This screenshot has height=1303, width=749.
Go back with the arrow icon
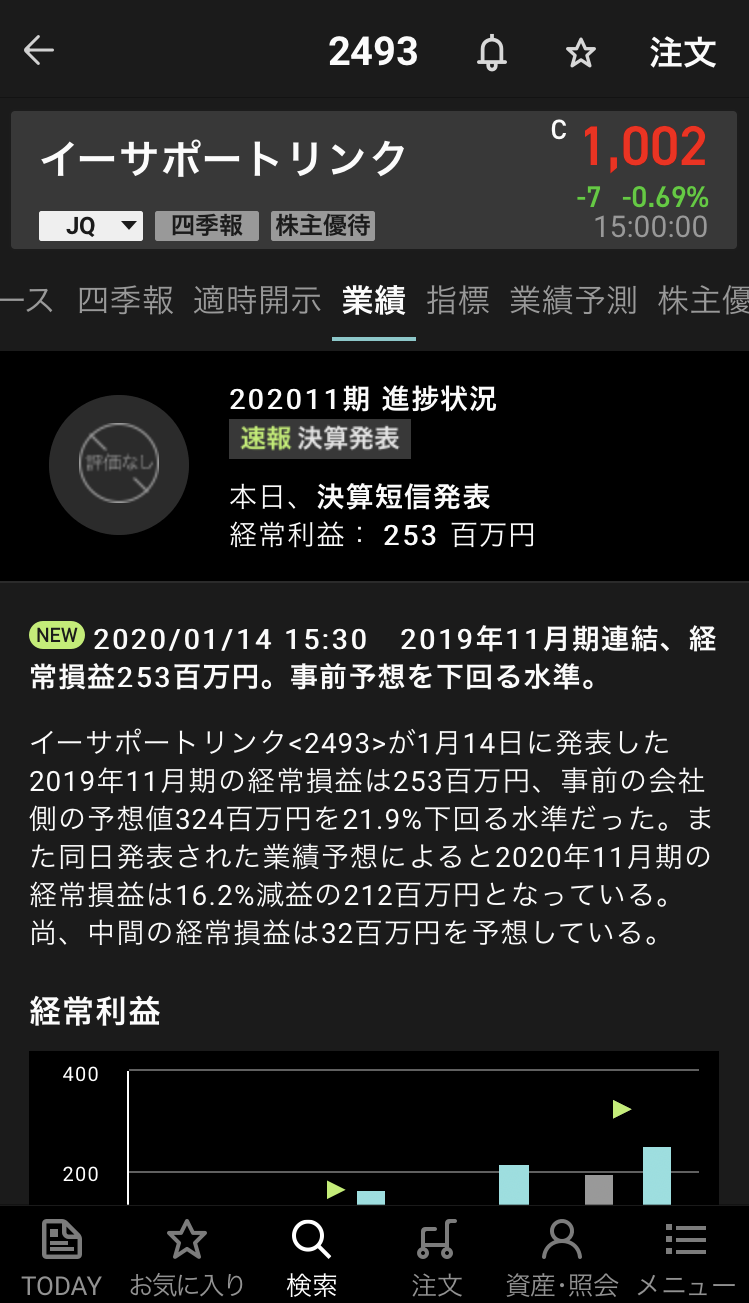point(38,51)
